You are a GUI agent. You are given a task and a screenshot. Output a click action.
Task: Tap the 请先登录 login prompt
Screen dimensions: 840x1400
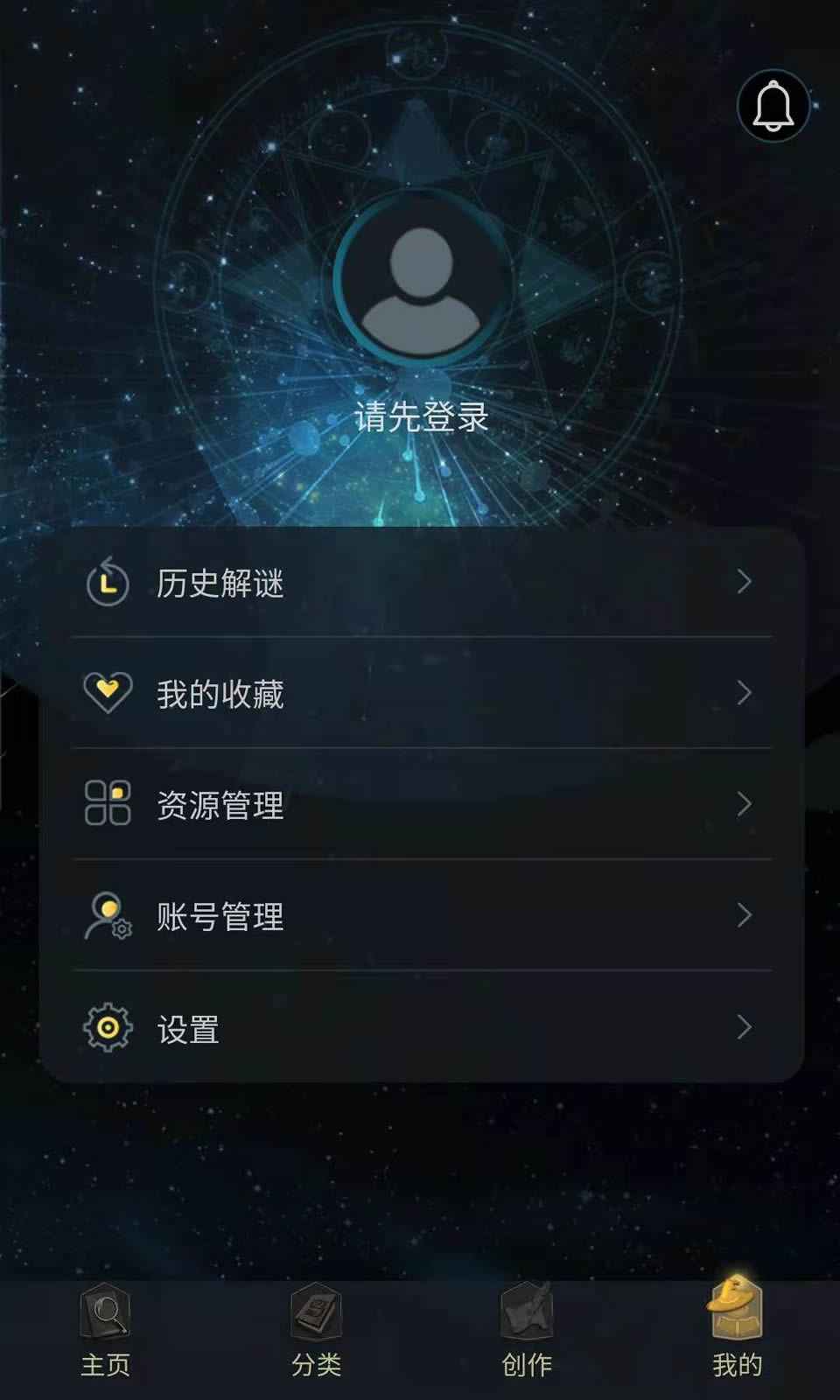pyautogui.click(x=421, y=417)
